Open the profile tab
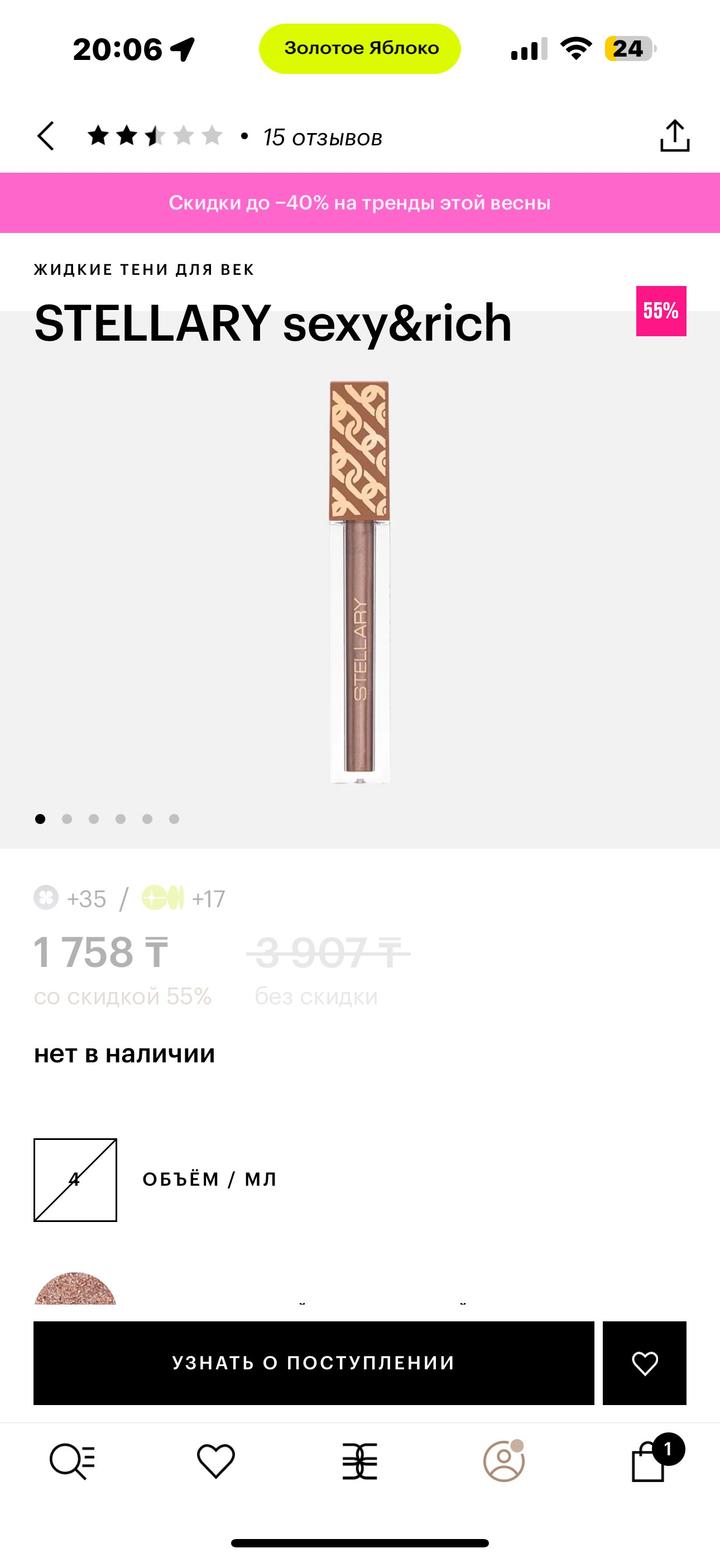 pyautogui.click(x=503, y=1462)
